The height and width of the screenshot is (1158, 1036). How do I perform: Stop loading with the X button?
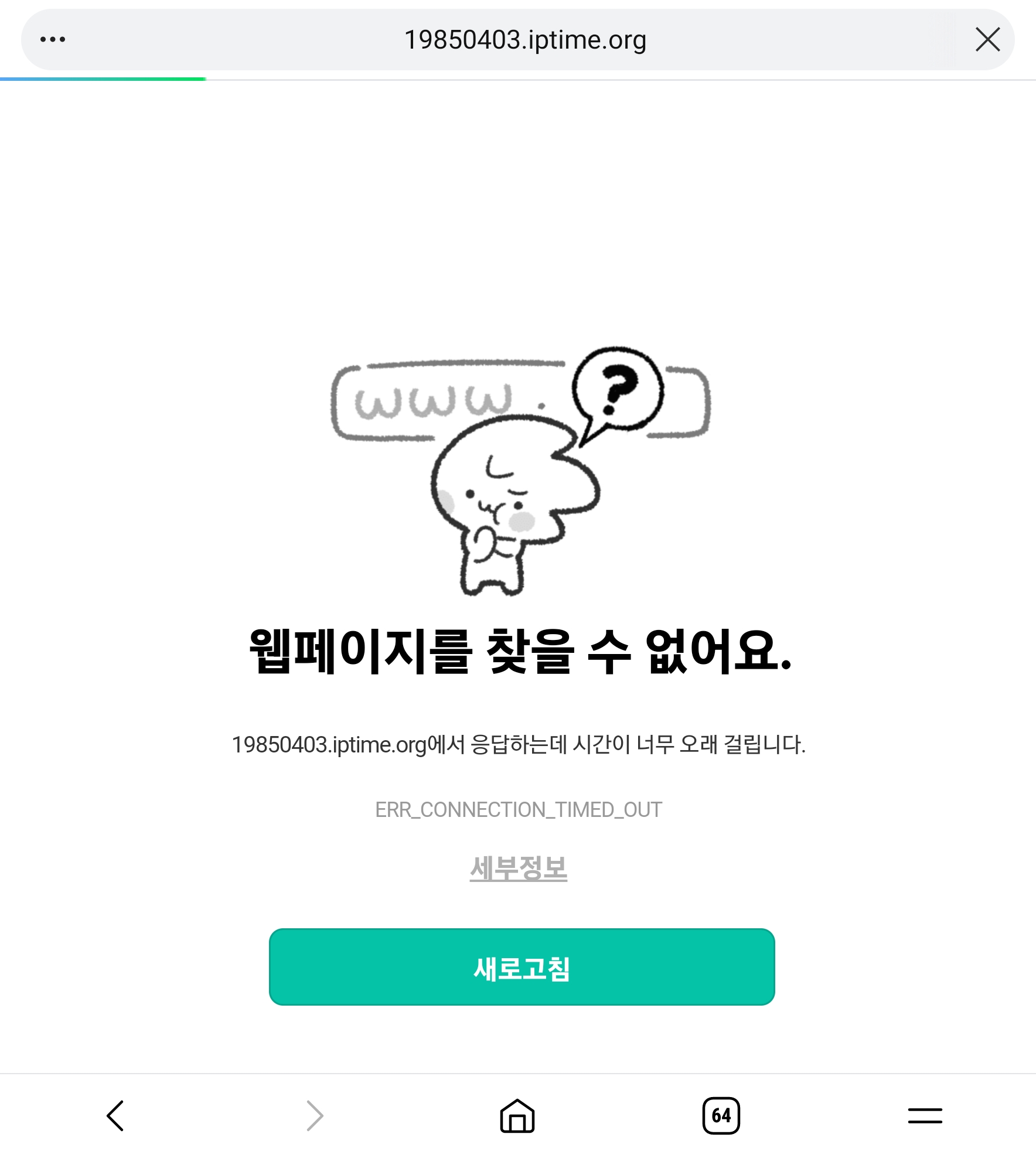[x=987, y=40]
